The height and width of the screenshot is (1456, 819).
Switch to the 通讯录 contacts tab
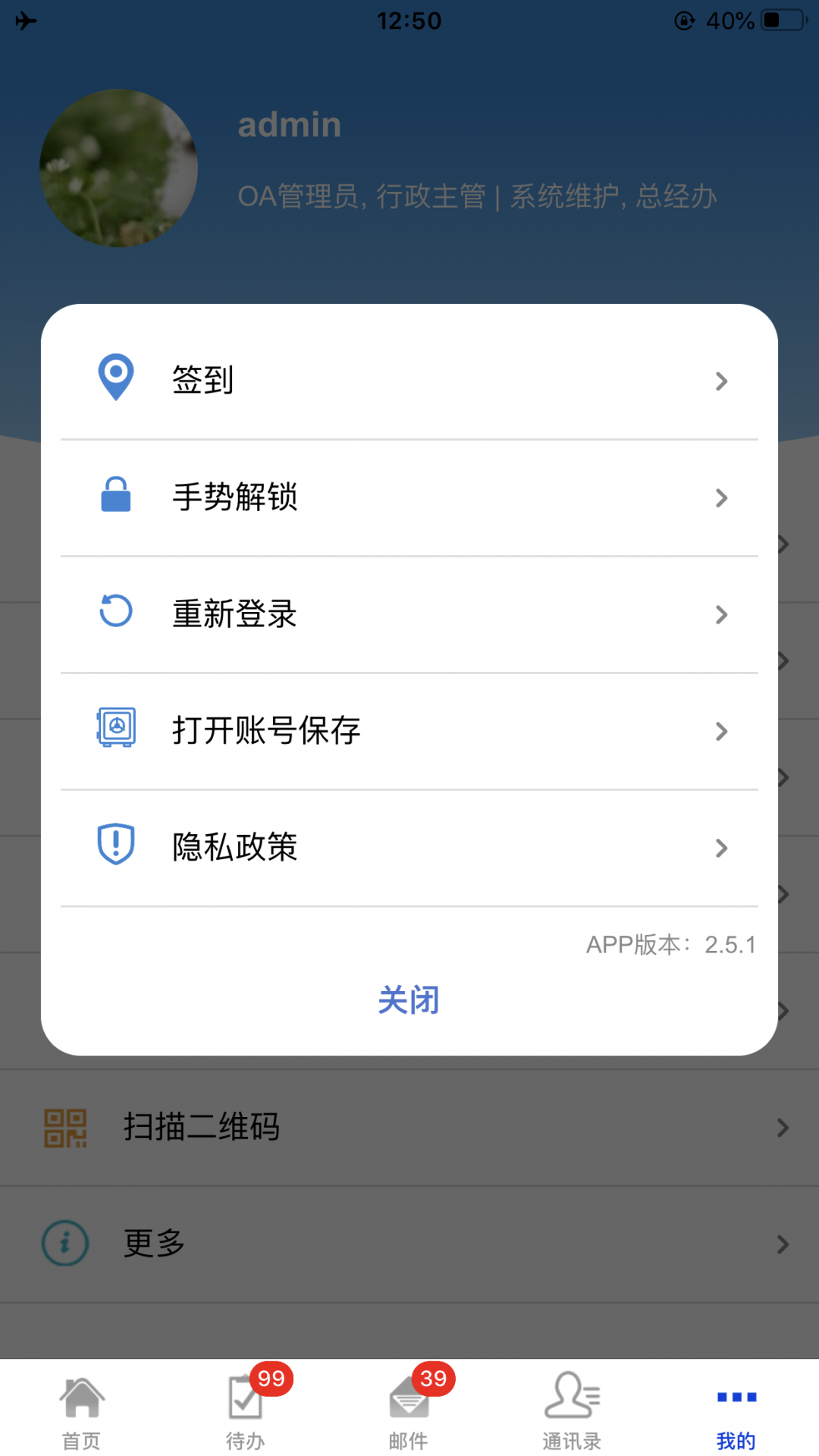[573, 1412]
